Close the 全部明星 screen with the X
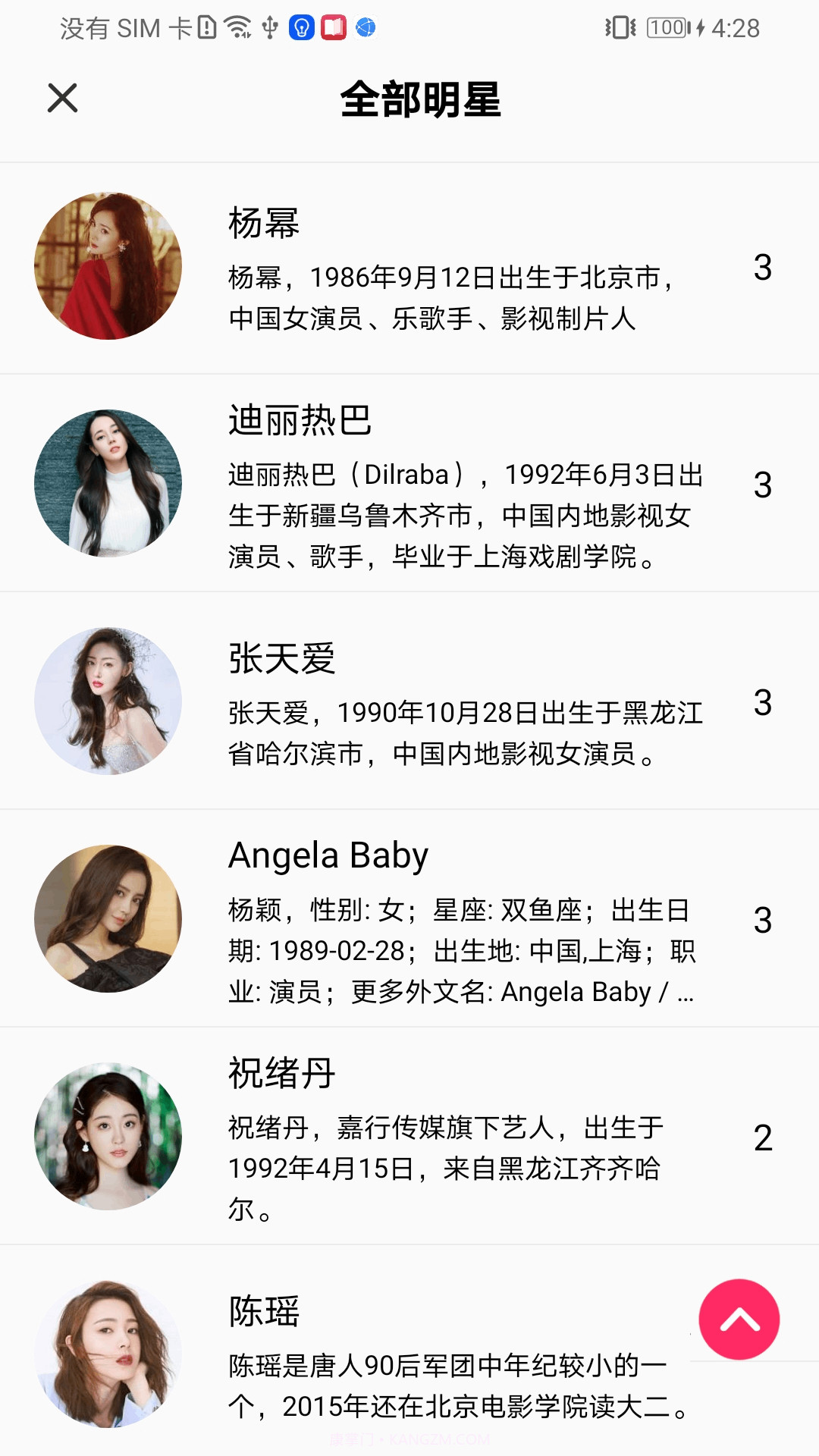 click(61, 98)
